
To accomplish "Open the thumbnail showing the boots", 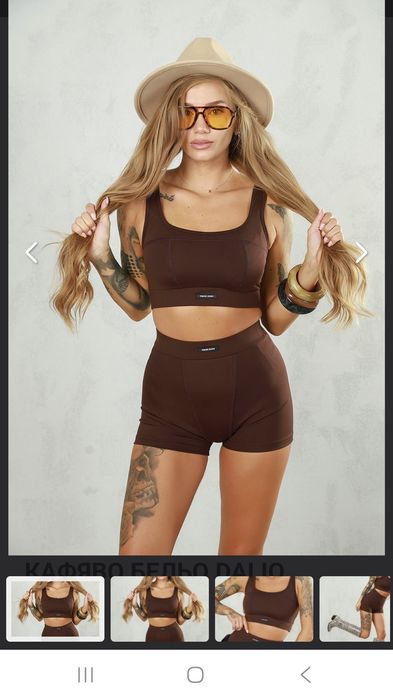I will 356,609.
